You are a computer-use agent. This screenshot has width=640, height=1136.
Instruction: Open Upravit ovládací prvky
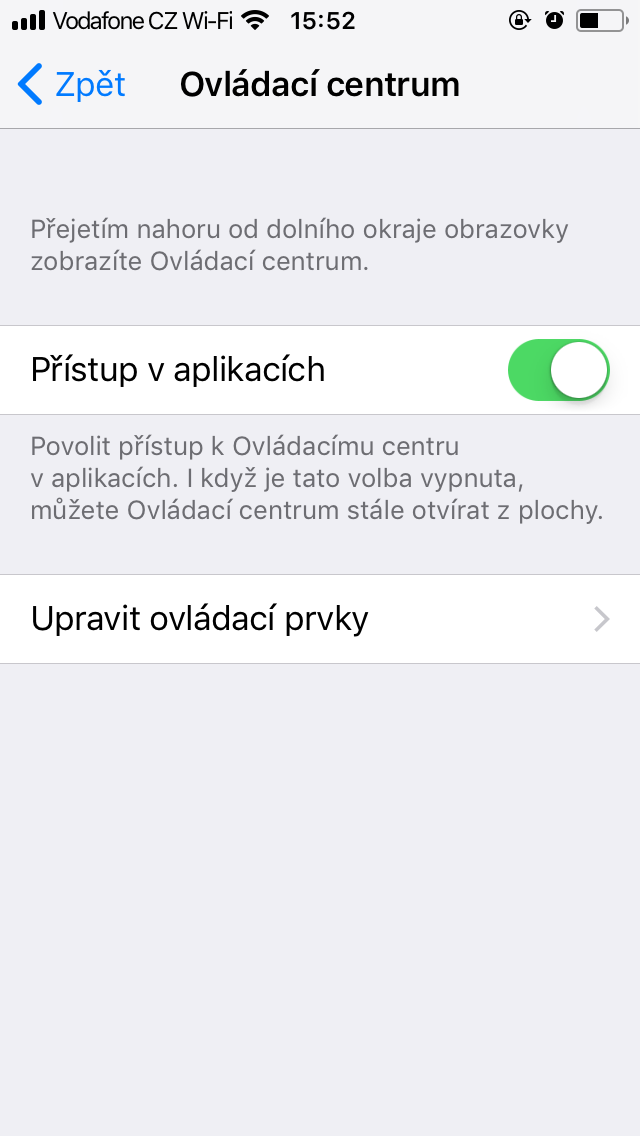pos(320,619)
